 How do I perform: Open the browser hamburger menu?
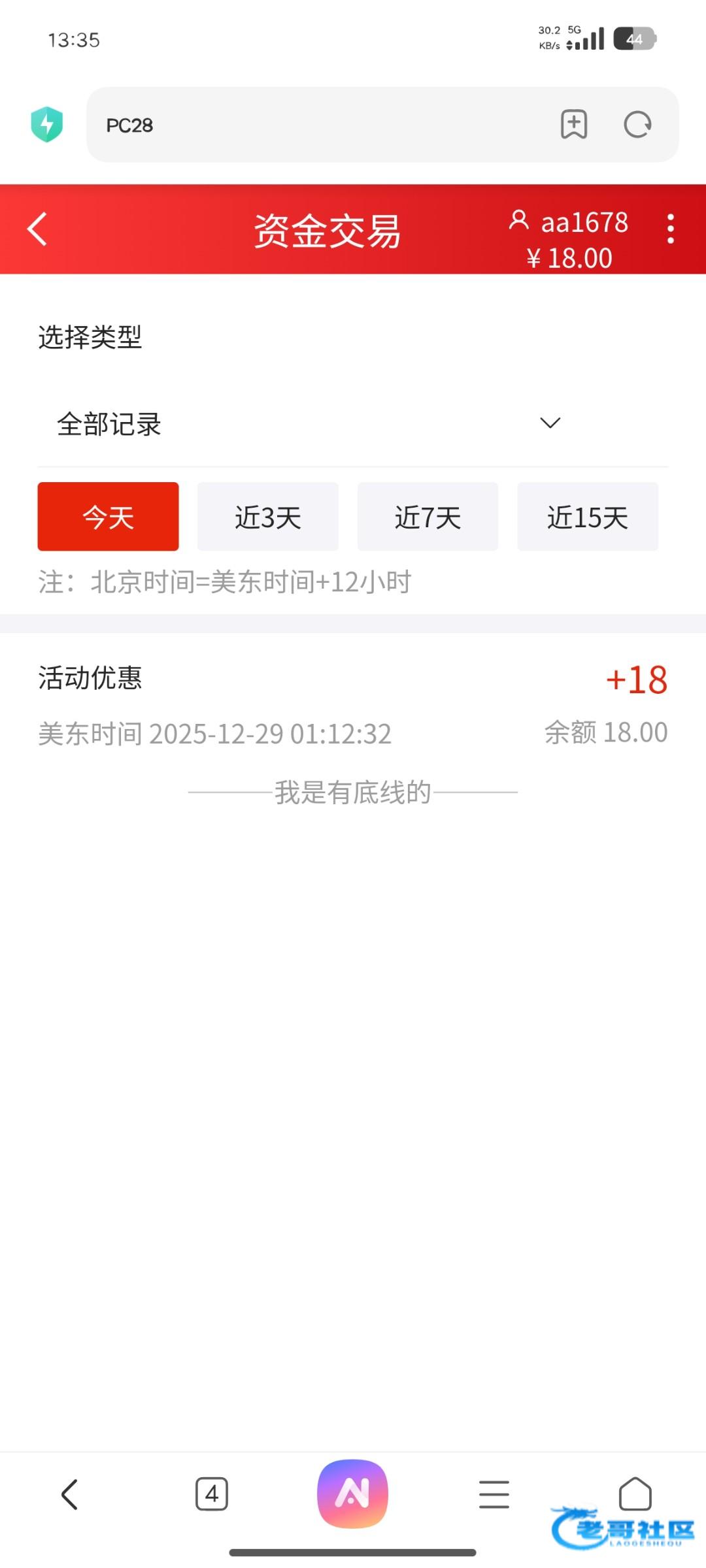(494, 1494)
